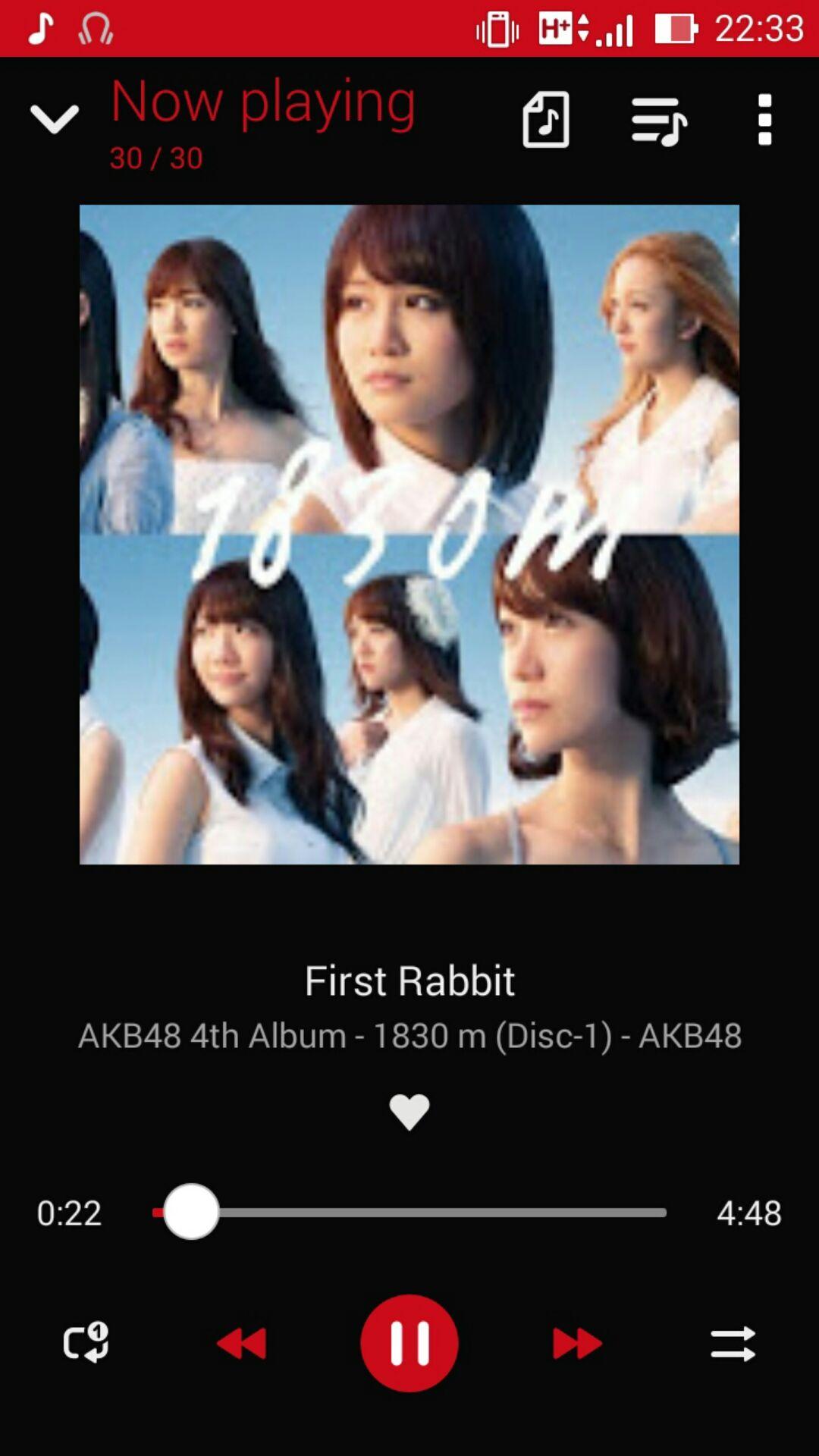The height and width of the screenshot is (1456, 819).
Task: Skip back to previous track
Action: click(242, 1344)
